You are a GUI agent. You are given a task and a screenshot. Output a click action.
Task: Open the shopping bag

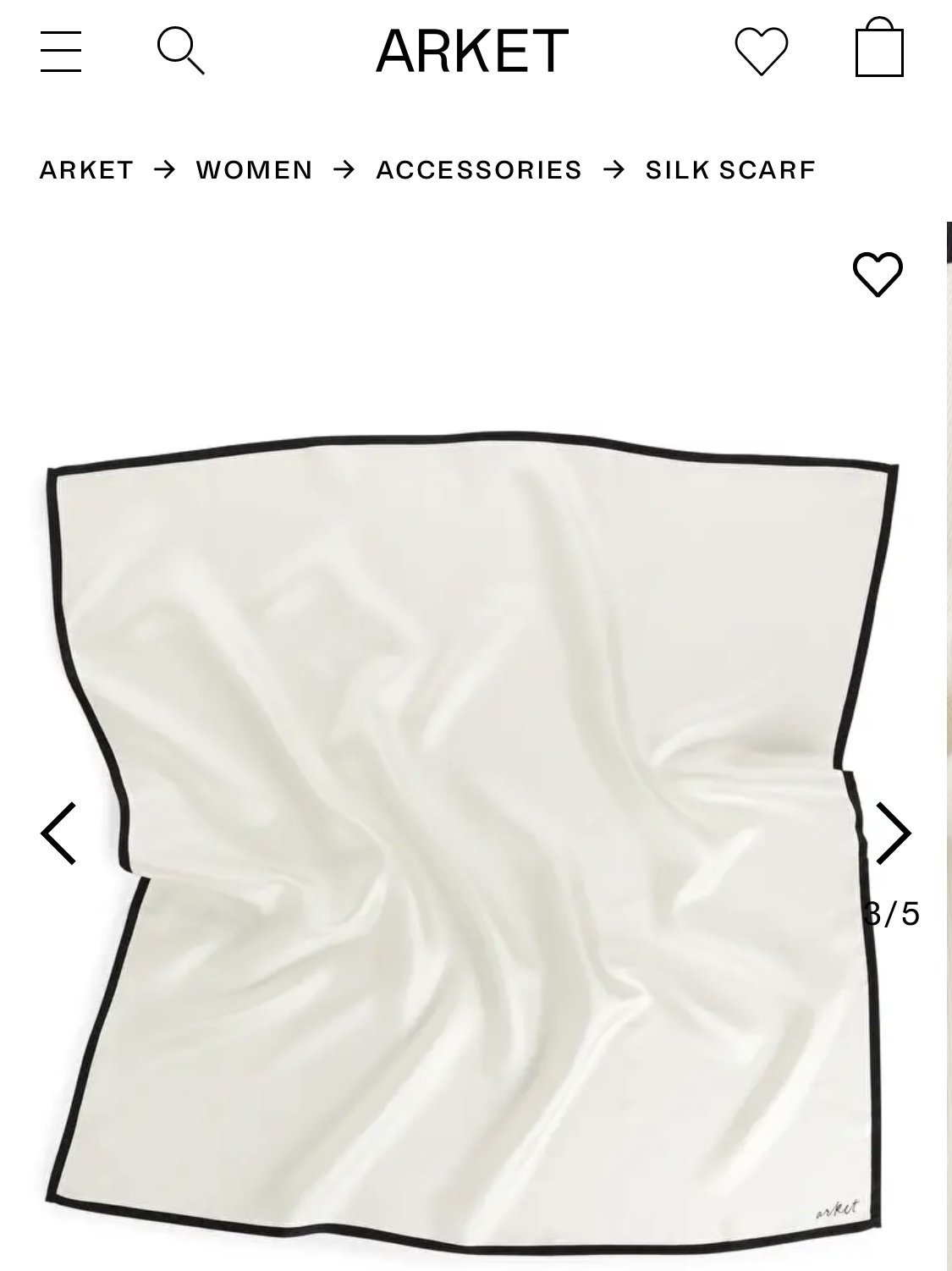pos(879,47)
